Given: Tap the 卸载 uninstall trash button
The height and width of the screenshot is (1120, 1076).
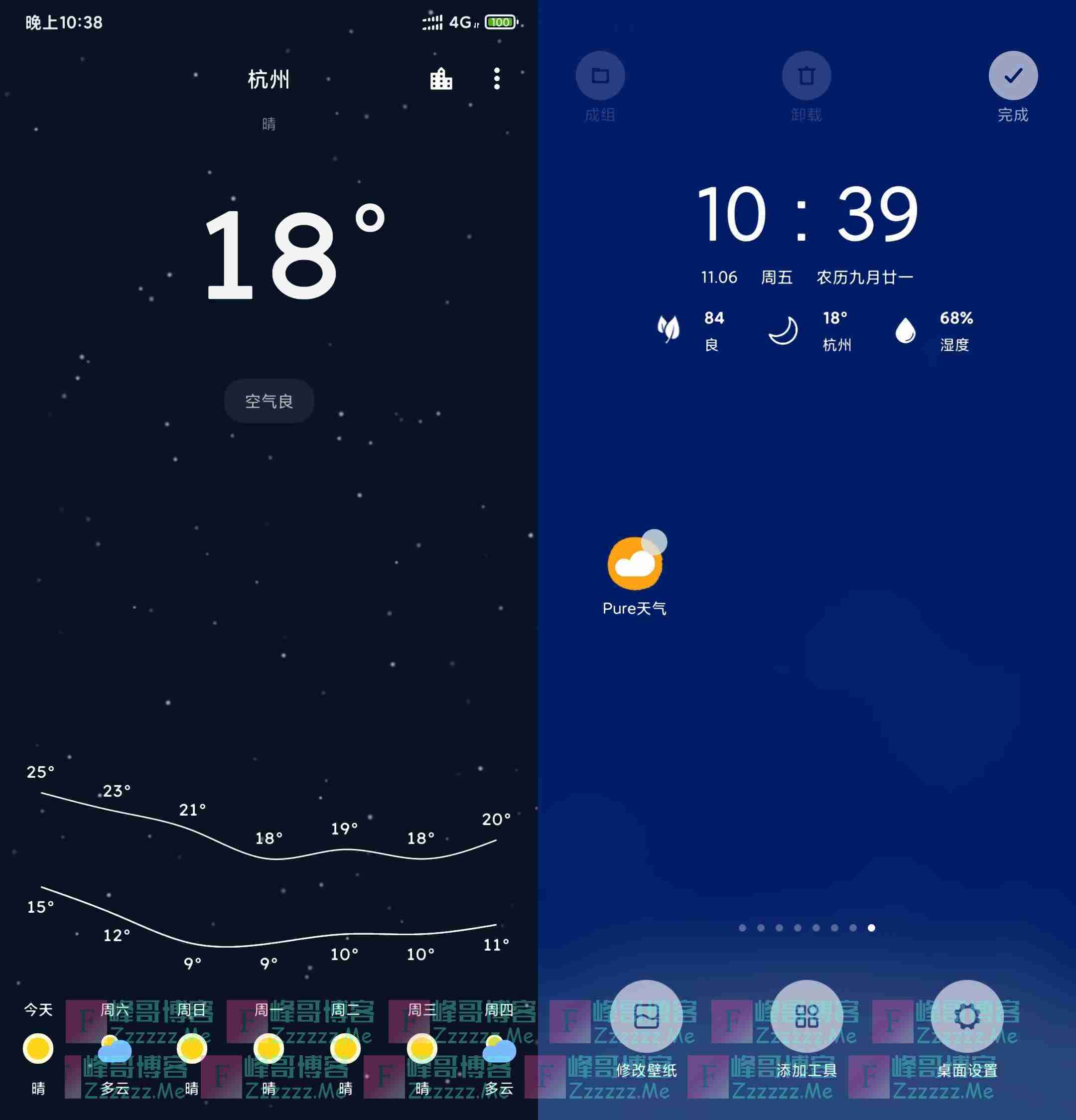Looking at the screenshot, I should coord(806,76).
